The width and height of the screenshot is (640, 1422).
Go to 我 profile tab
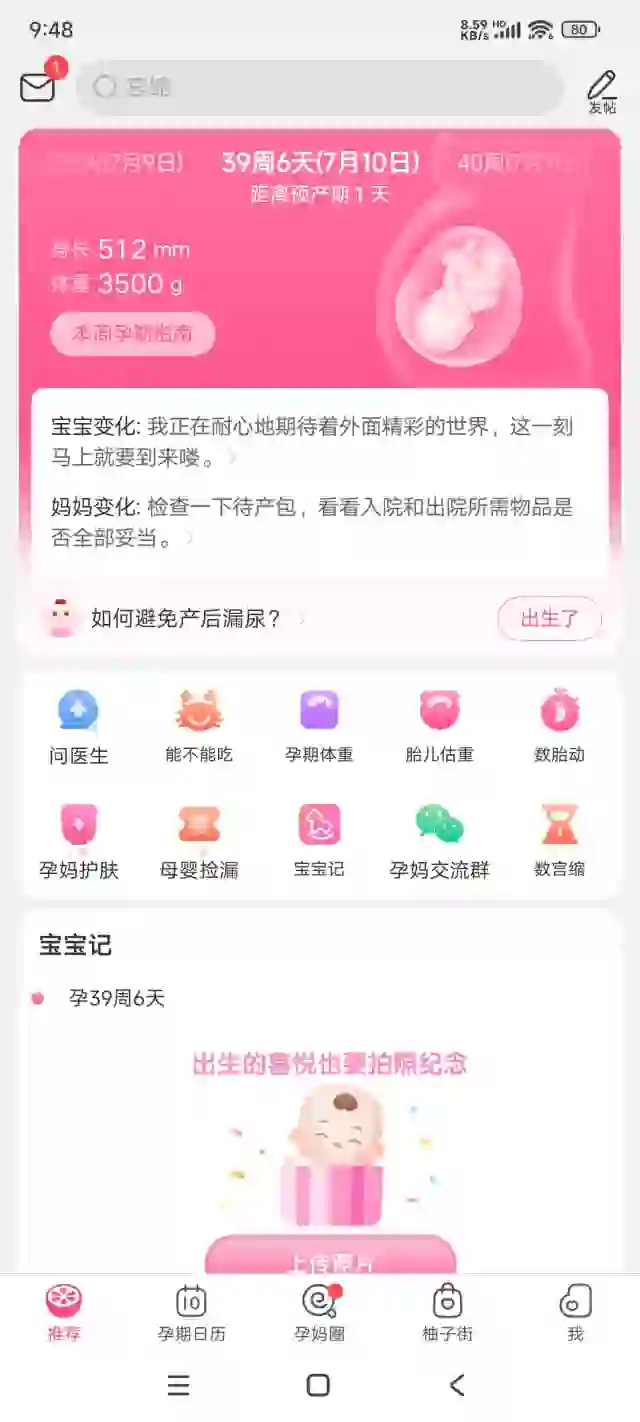[x=575, y=1312]
